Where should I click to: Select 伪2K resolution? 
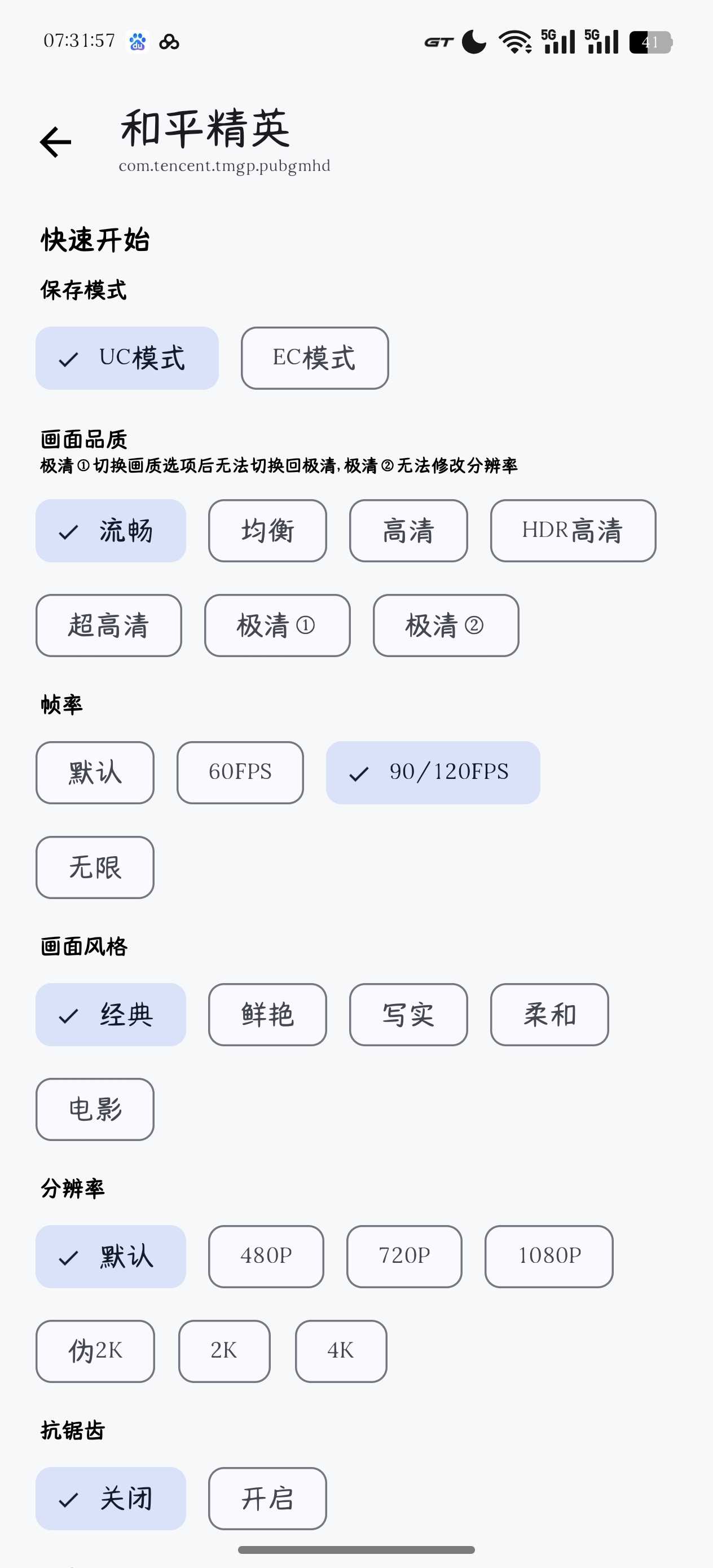tap(95, 1351)
